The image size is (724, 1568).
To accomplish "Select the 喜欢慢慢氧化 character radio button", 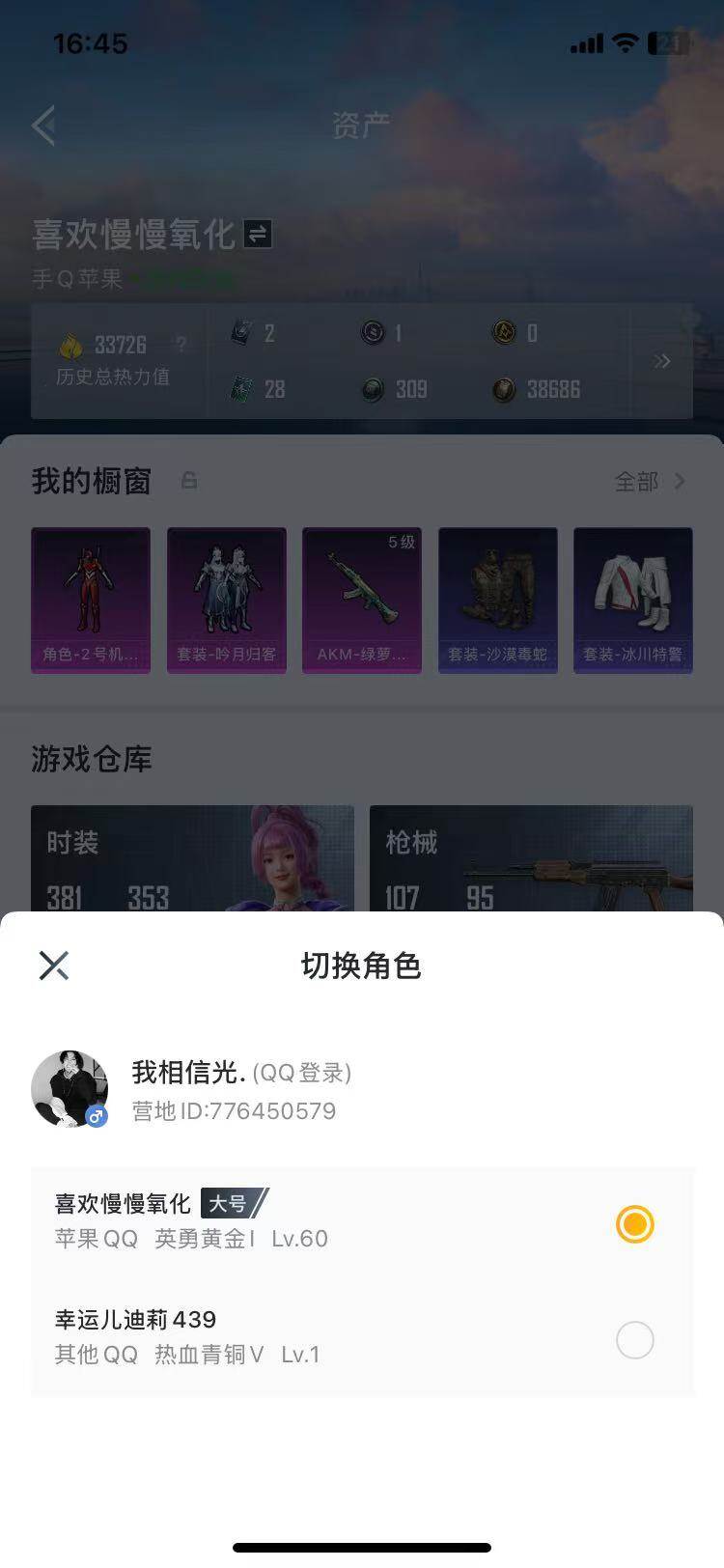I will click(634, 1224).
